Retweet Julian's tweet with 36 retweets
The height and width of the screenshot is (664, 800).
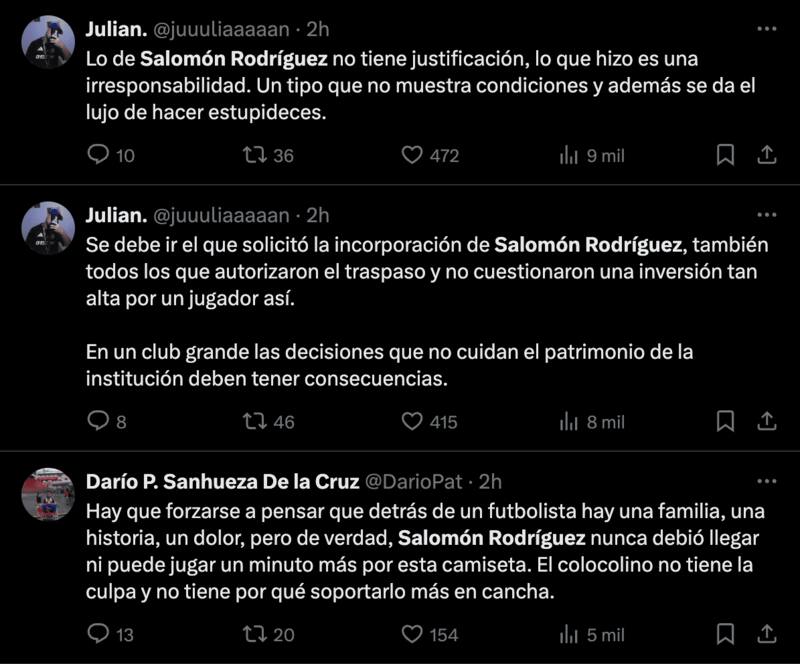[255, 155]
